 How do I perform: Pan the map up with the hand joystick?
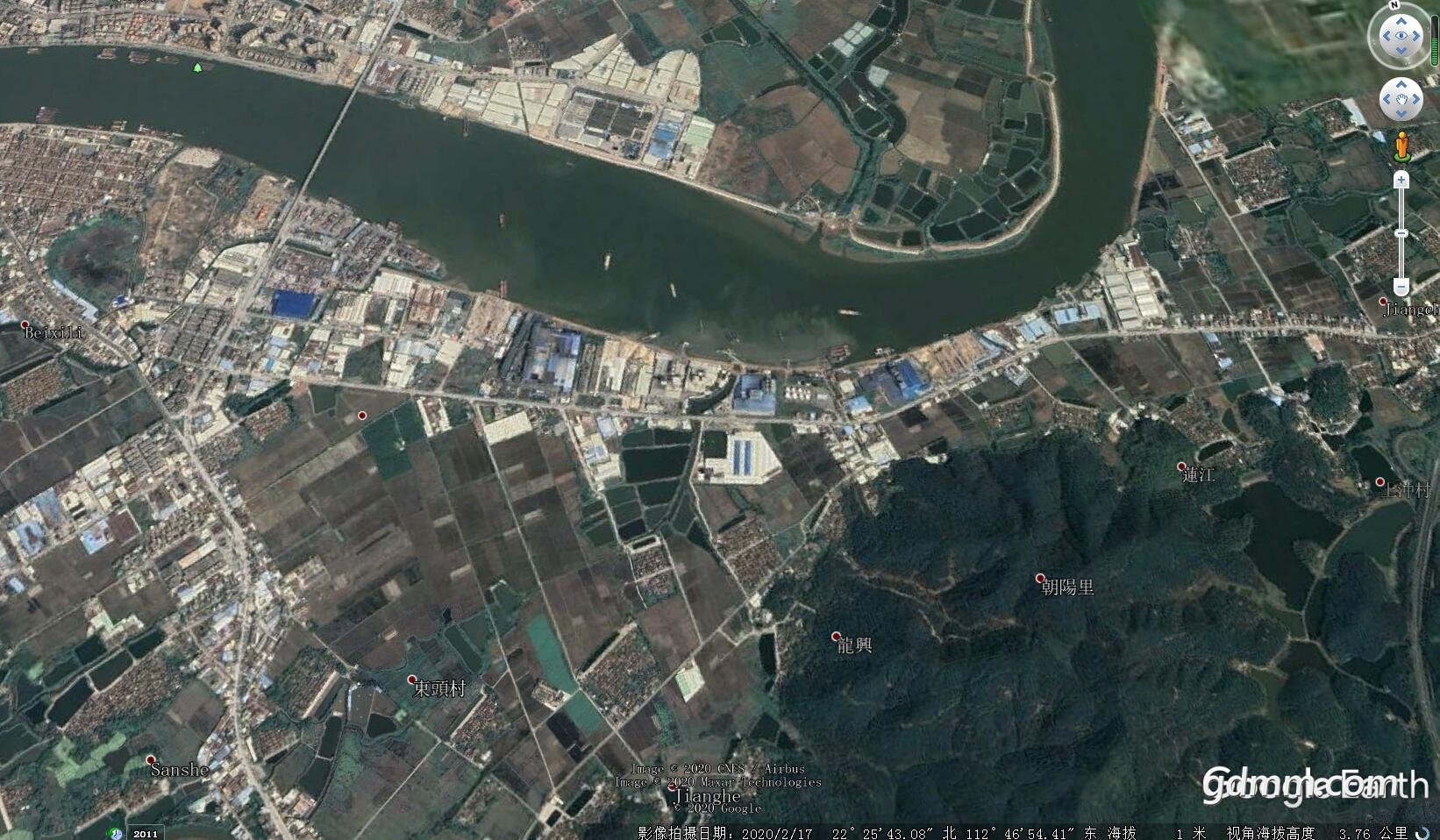point(1401,85)
